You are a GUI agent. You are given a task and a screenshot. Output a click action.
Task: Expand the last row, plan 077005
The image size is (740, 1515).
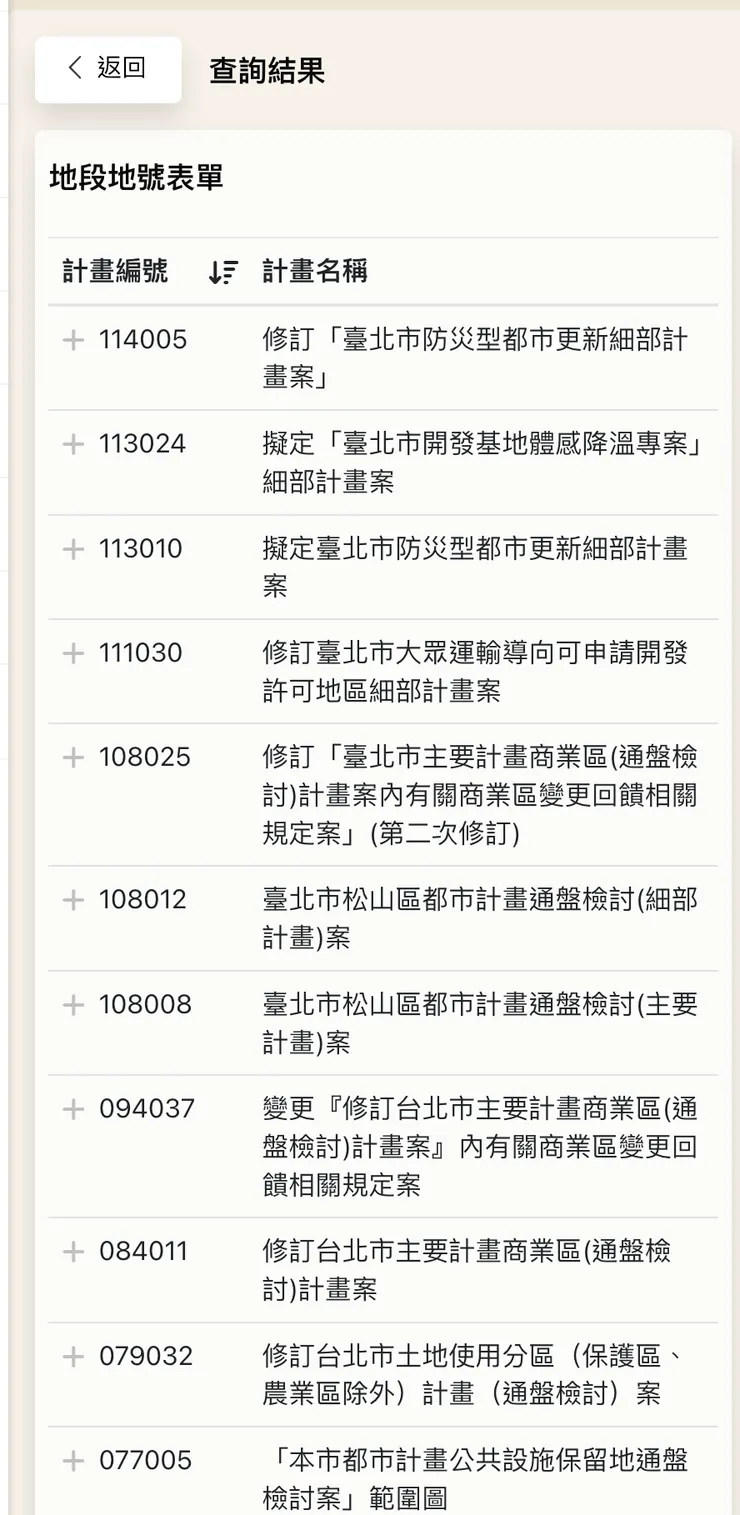[x=72, y=1460]
